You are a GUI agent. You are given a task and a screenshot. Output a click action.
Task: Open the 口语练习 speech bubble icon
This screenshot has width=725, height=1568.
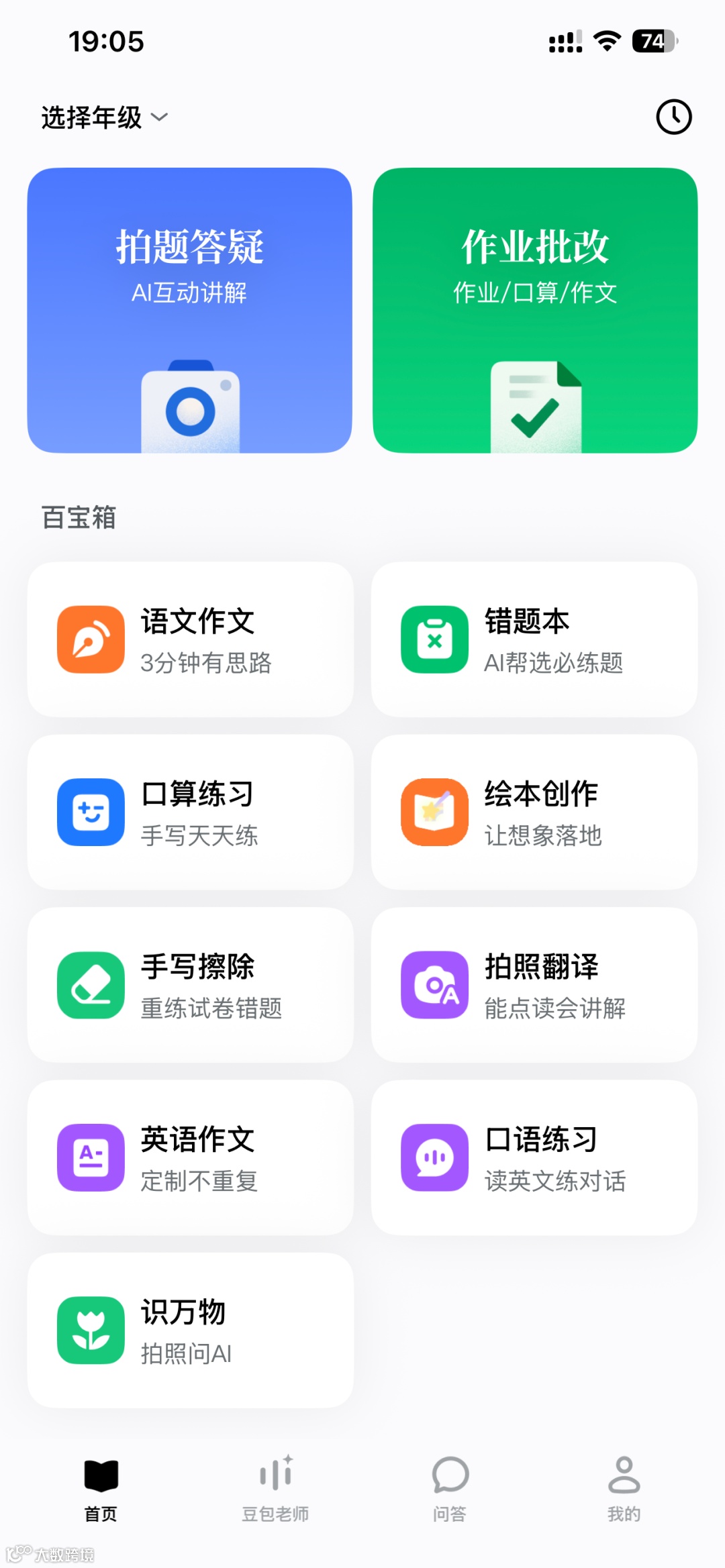434,1157
